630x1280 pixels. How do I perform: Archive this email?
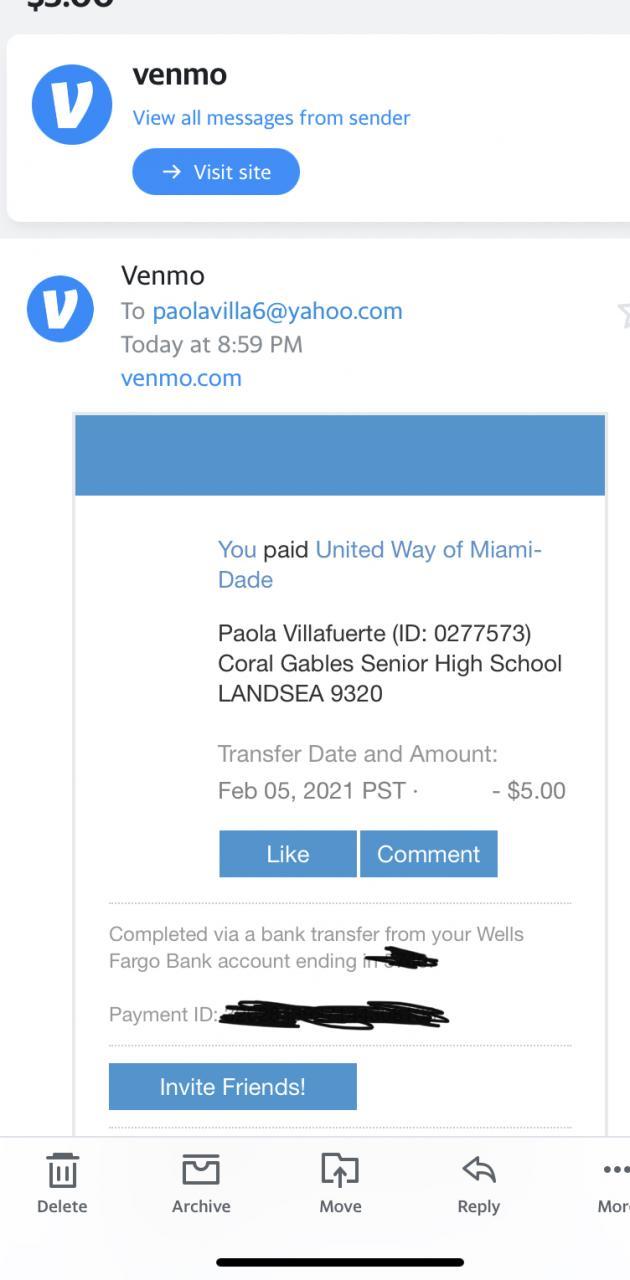pos(201,1182)
